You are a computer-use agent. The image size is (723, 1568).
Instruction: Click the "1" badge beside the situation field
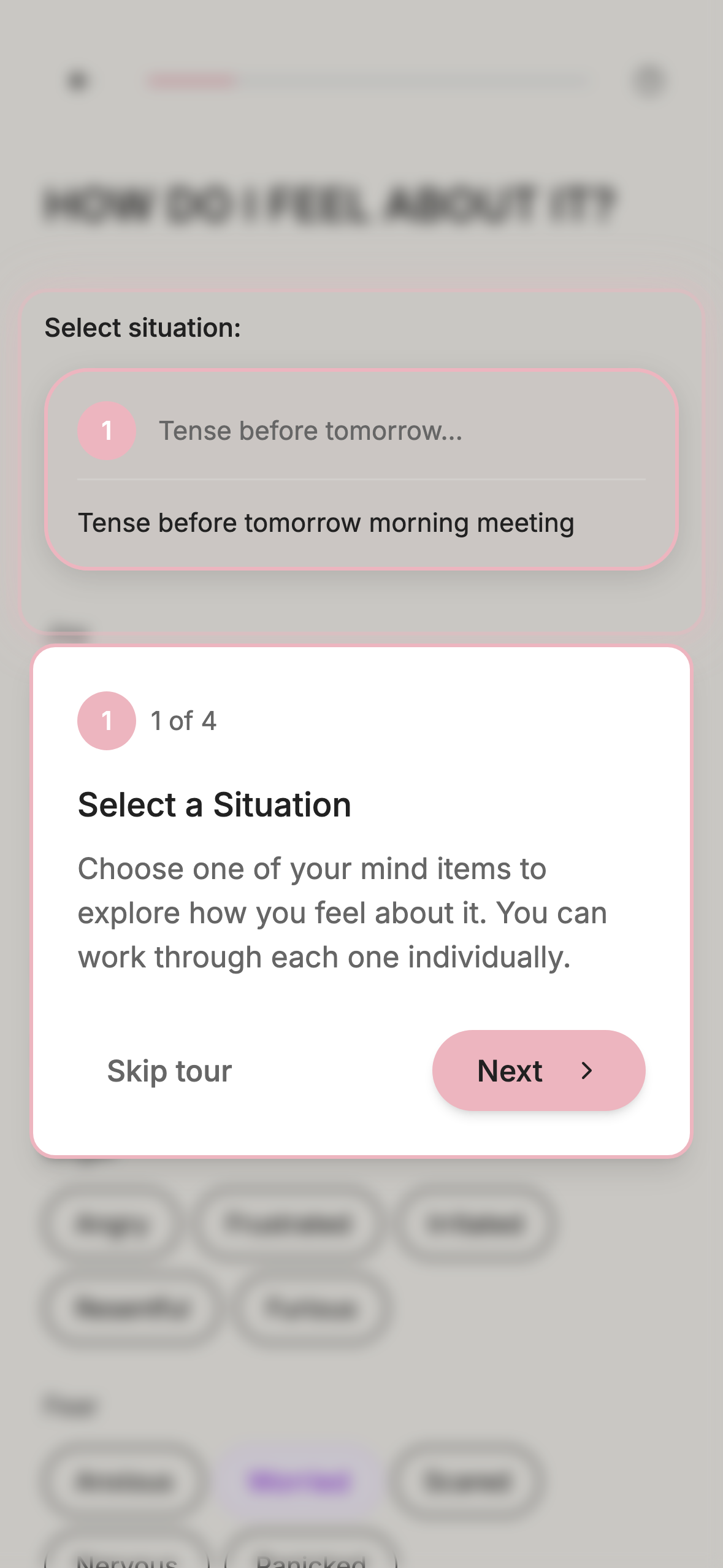tap(106, 431)
